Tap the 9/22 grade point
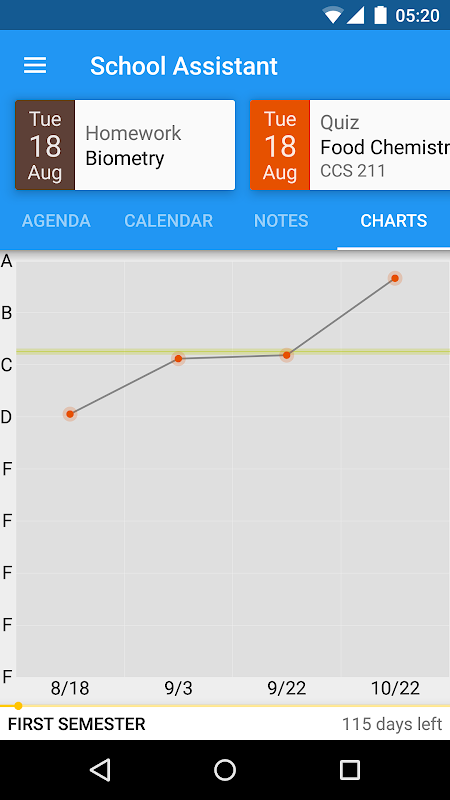450x800 pixels. tap(286, 355)
